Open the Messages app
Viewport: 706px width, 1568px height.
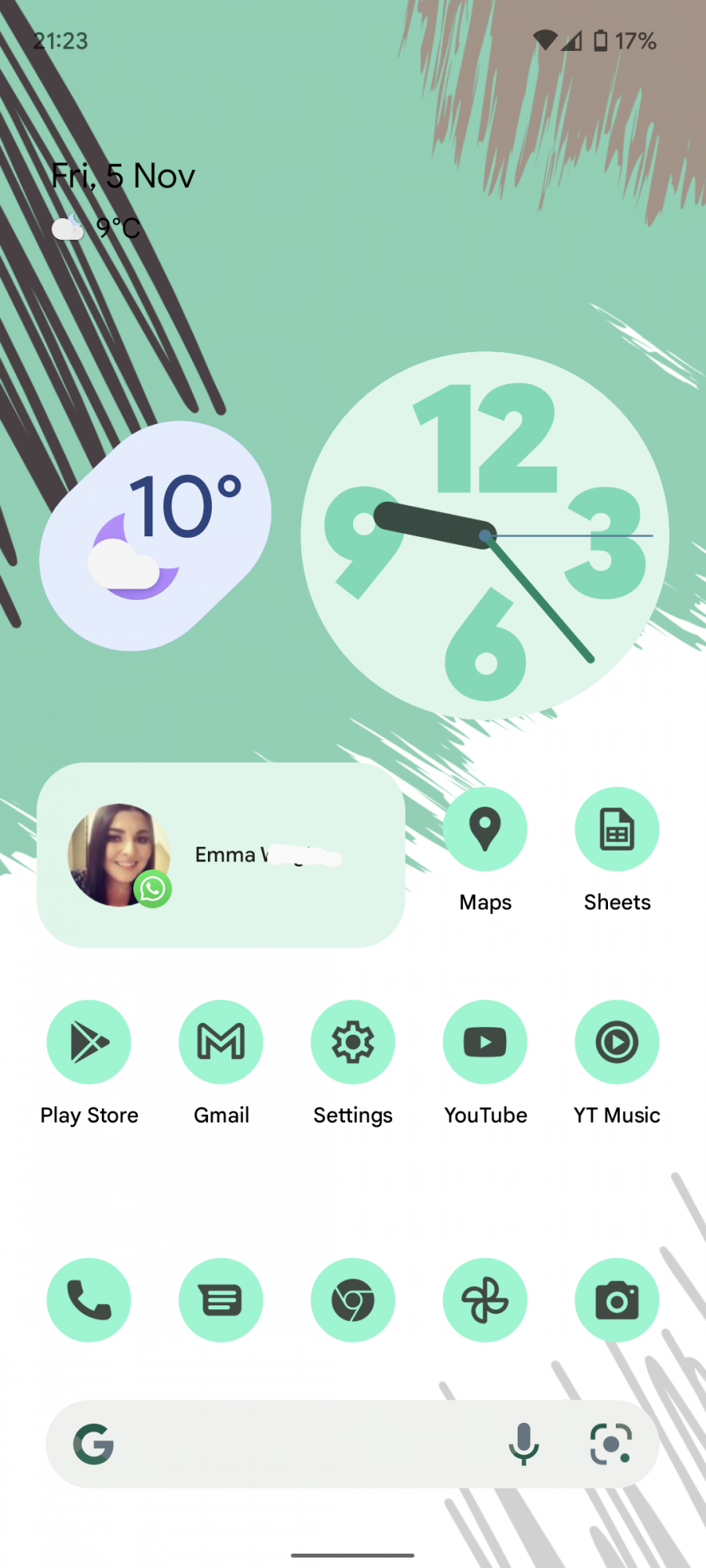pos(221,1300)
